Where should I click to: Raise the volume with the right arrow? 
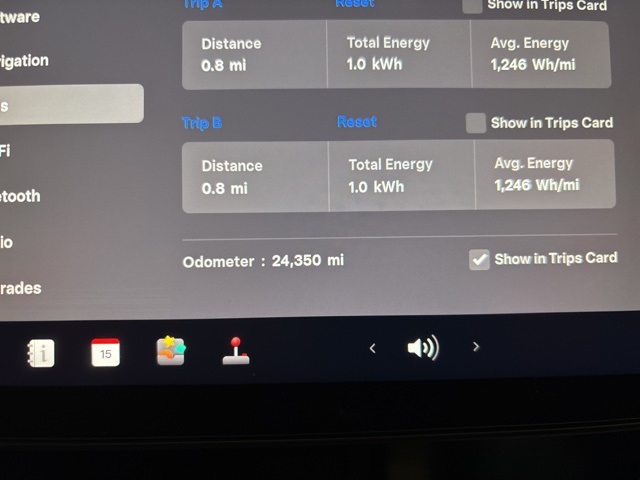tap(476, 347)
